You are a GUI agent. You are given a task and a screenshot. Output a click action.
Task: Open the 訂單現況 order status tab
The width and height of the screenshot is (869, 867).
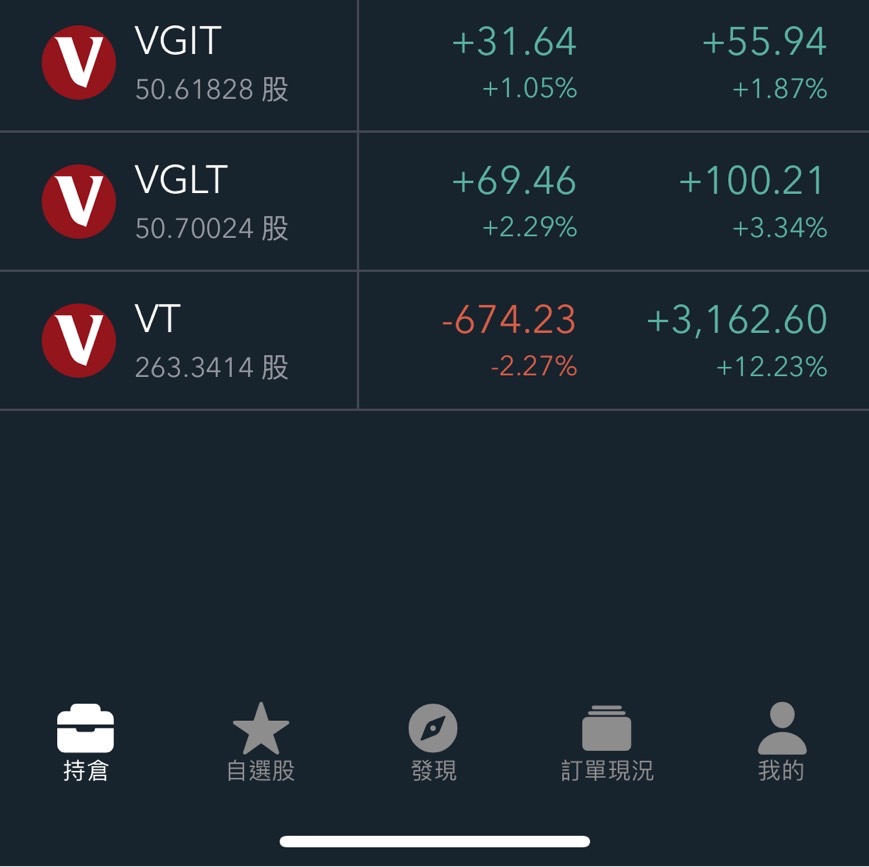coord(607,743)
